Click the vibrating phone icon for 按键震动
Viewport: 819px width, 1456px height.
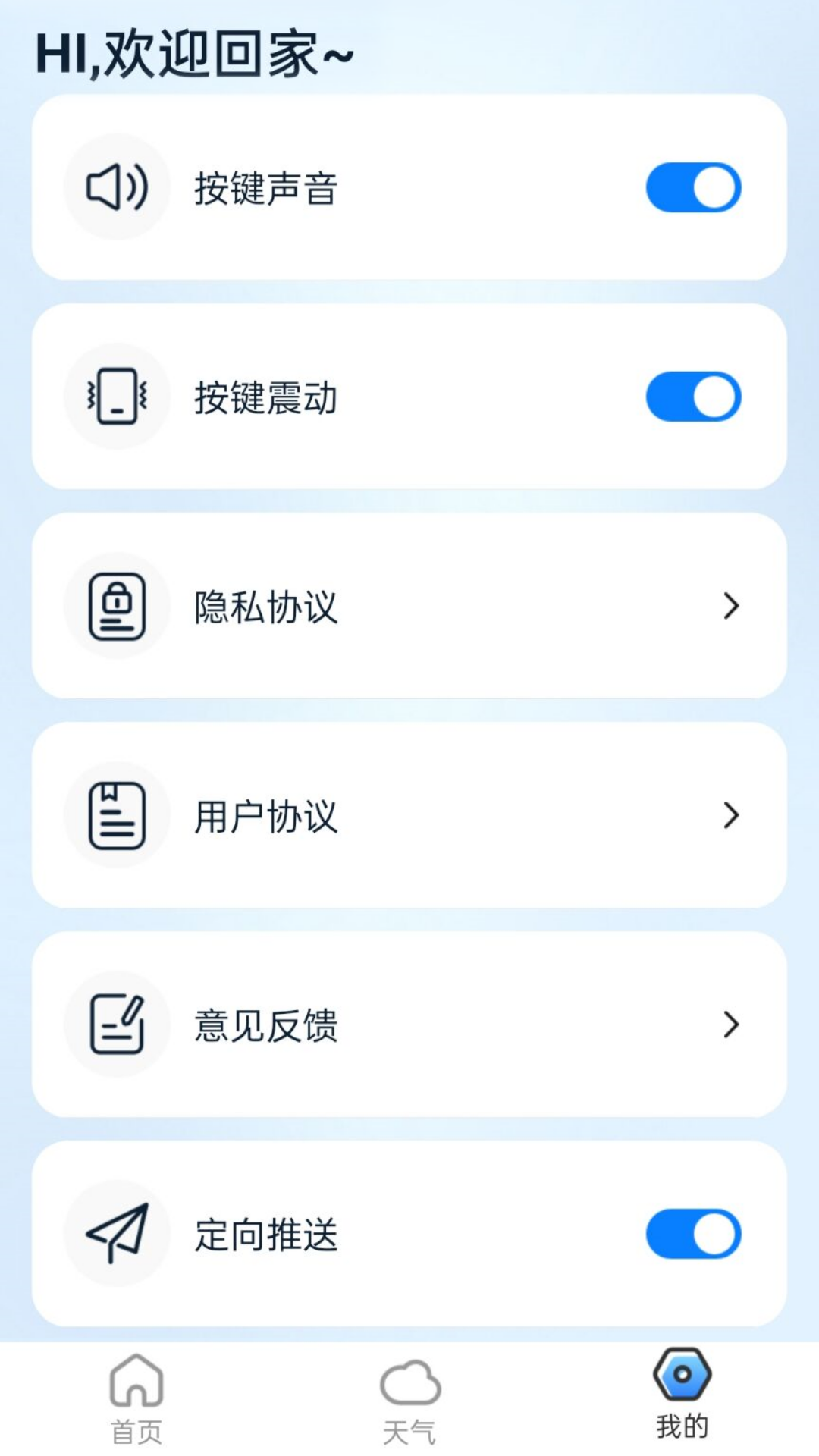coord(115,396)
